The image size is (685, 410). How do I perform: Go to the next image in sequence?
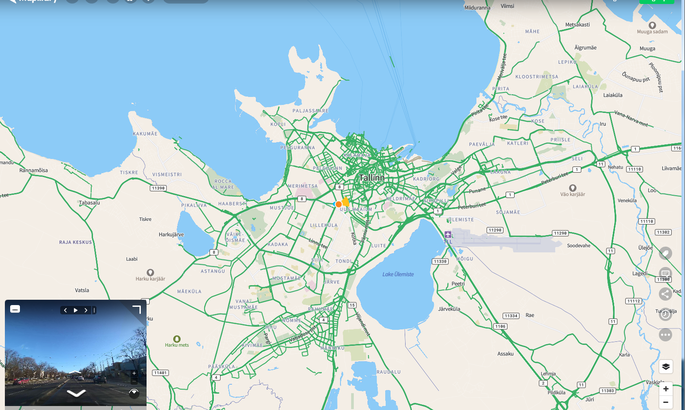[85, 310]
